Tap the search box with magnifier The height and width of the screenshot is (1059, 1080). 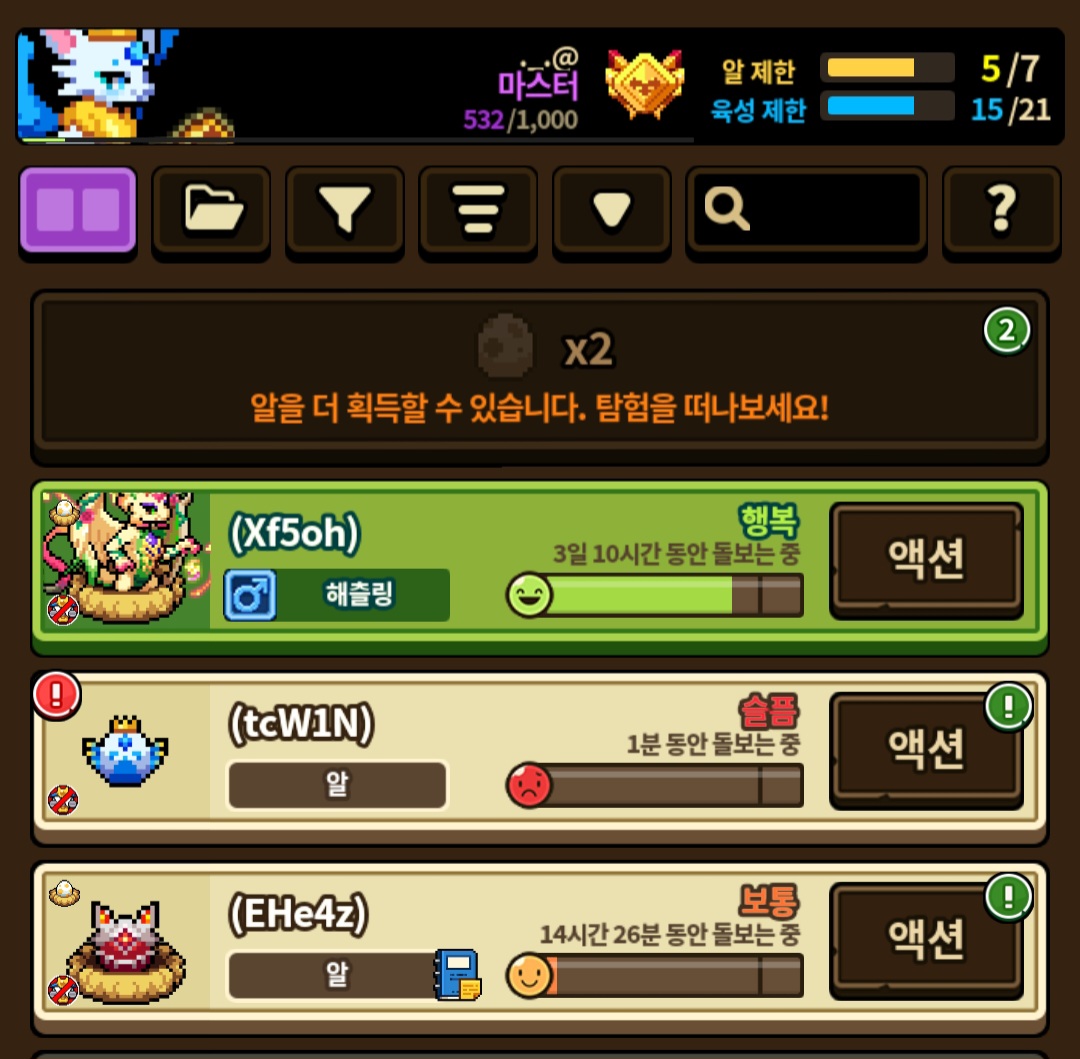(807, 210)
